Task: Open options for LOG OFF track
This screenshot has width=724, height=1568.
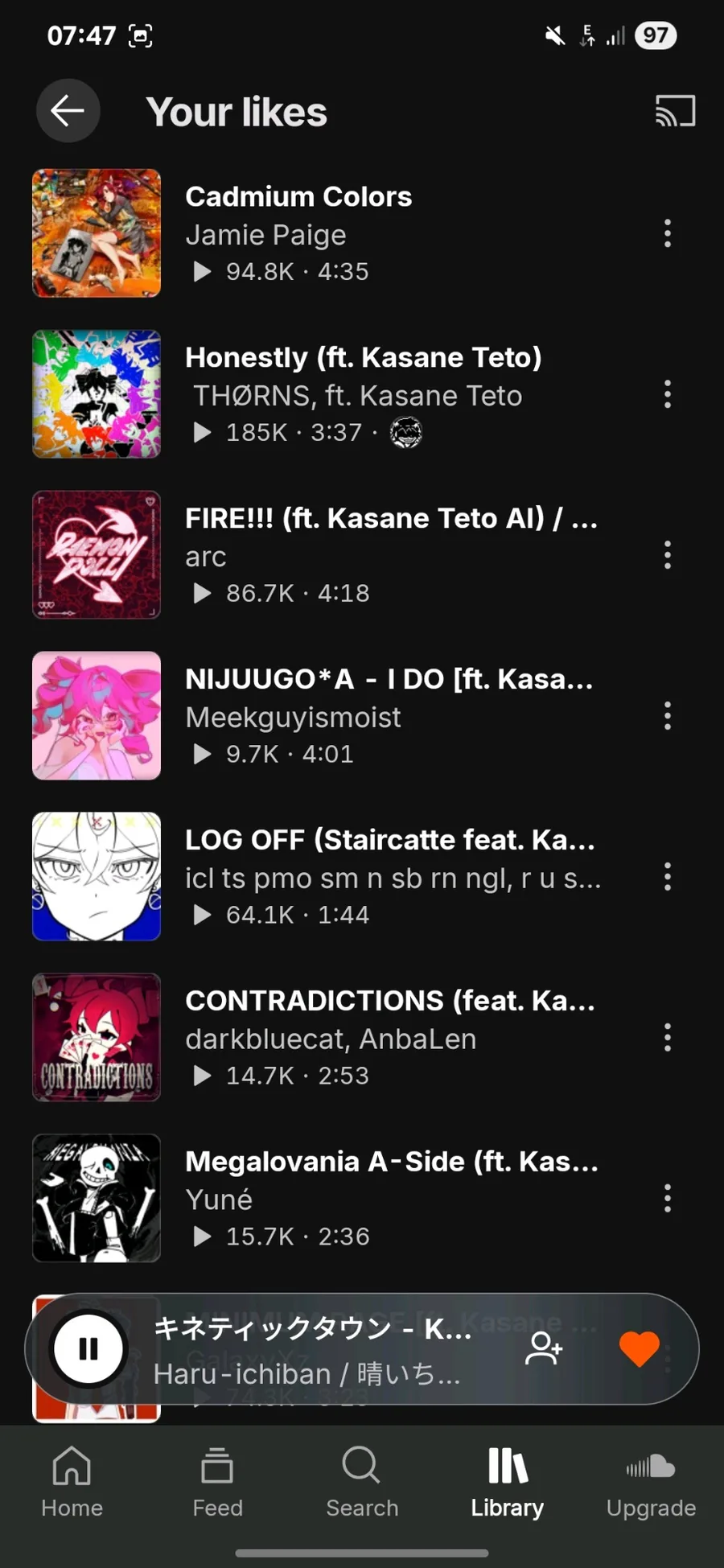Action: (x=667, y=877)
